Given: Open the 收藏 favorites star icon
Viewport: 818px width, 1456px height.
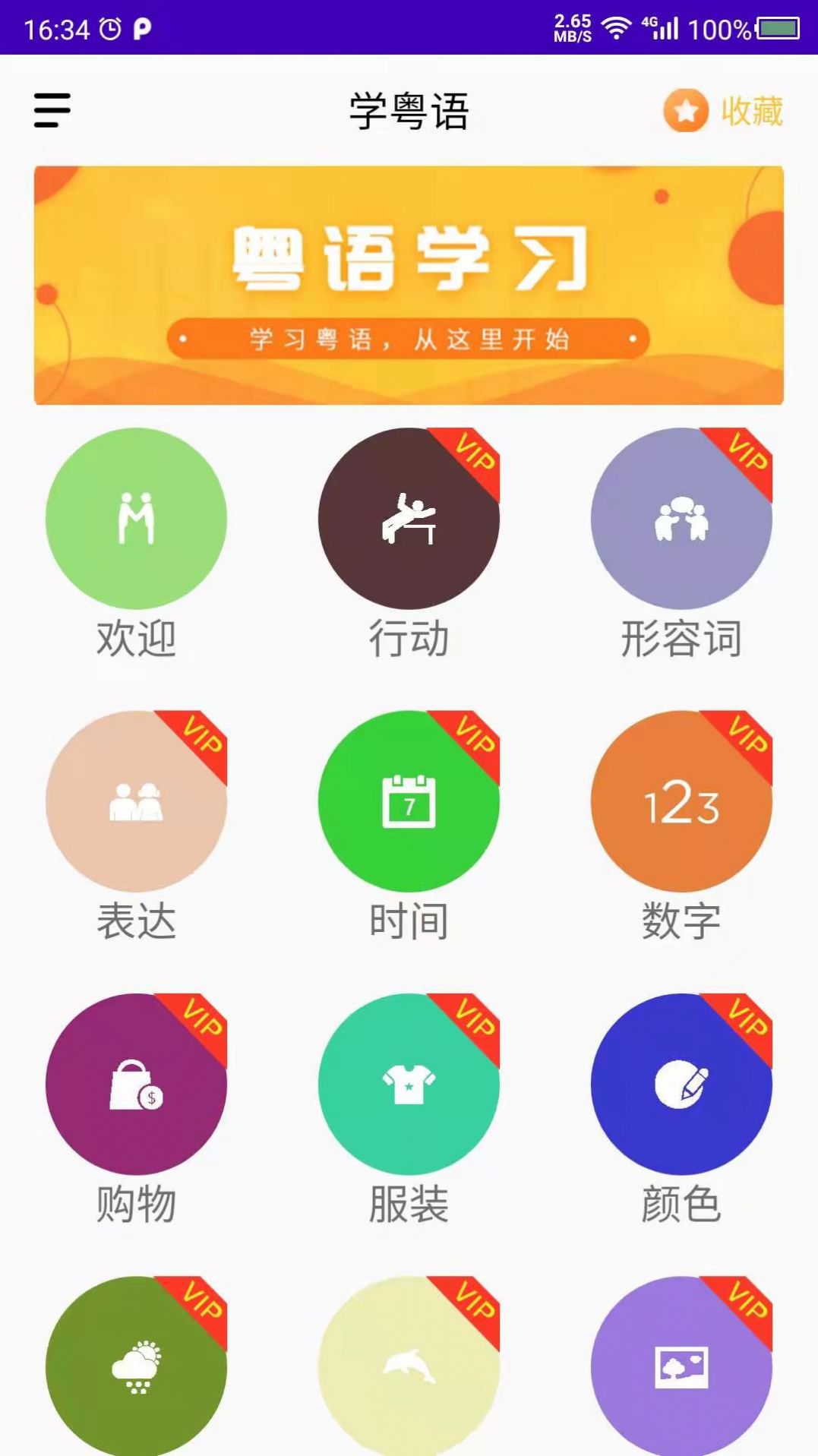Looking at the screenshot, I should (x=686, y=112).
